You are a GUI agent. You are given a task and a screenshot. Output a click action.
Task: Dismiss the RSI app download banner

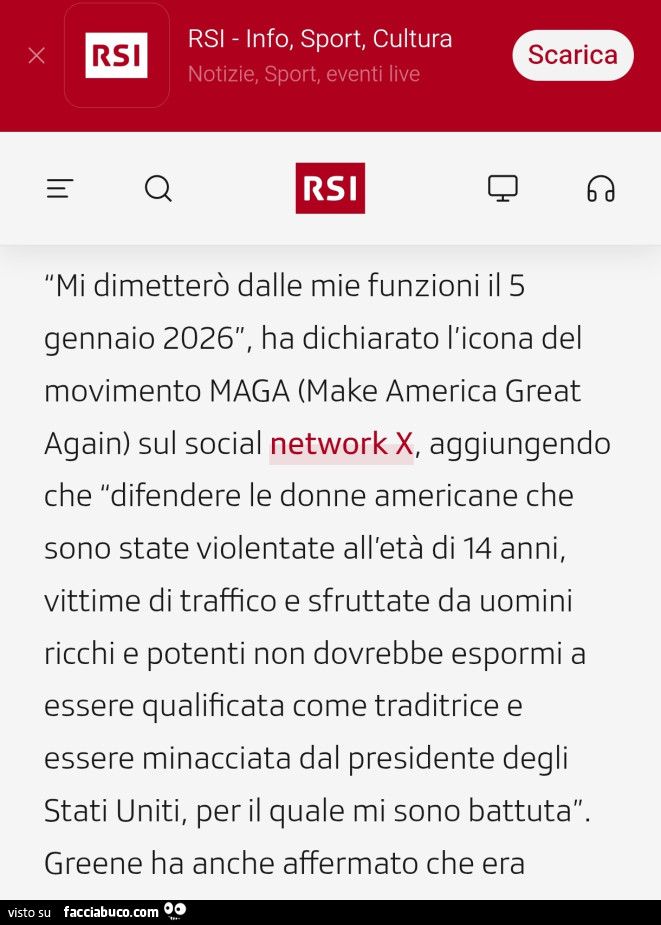pyautogui.click(x=37, y=56)
